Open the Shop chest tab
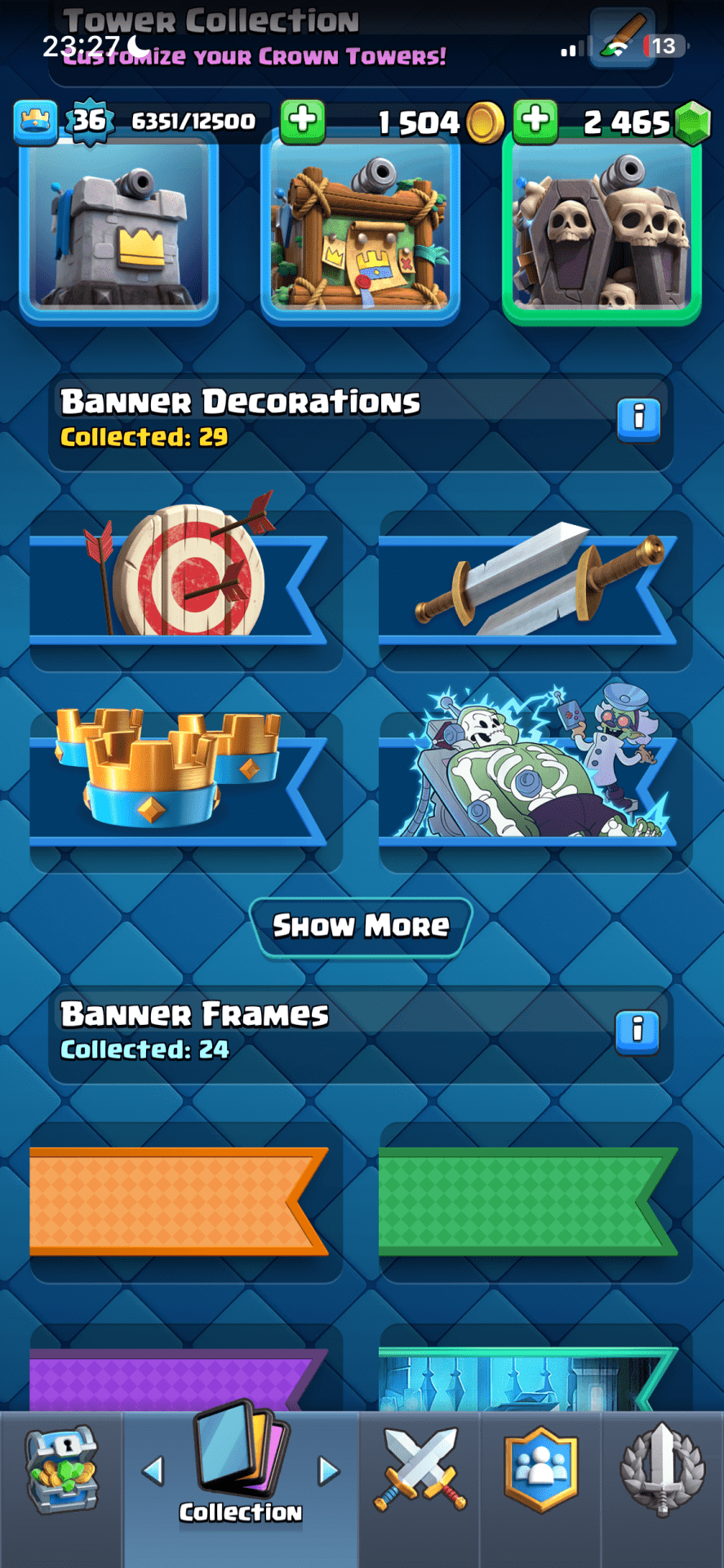Viewport: 724px width, 1568px height. point(62,1472)
